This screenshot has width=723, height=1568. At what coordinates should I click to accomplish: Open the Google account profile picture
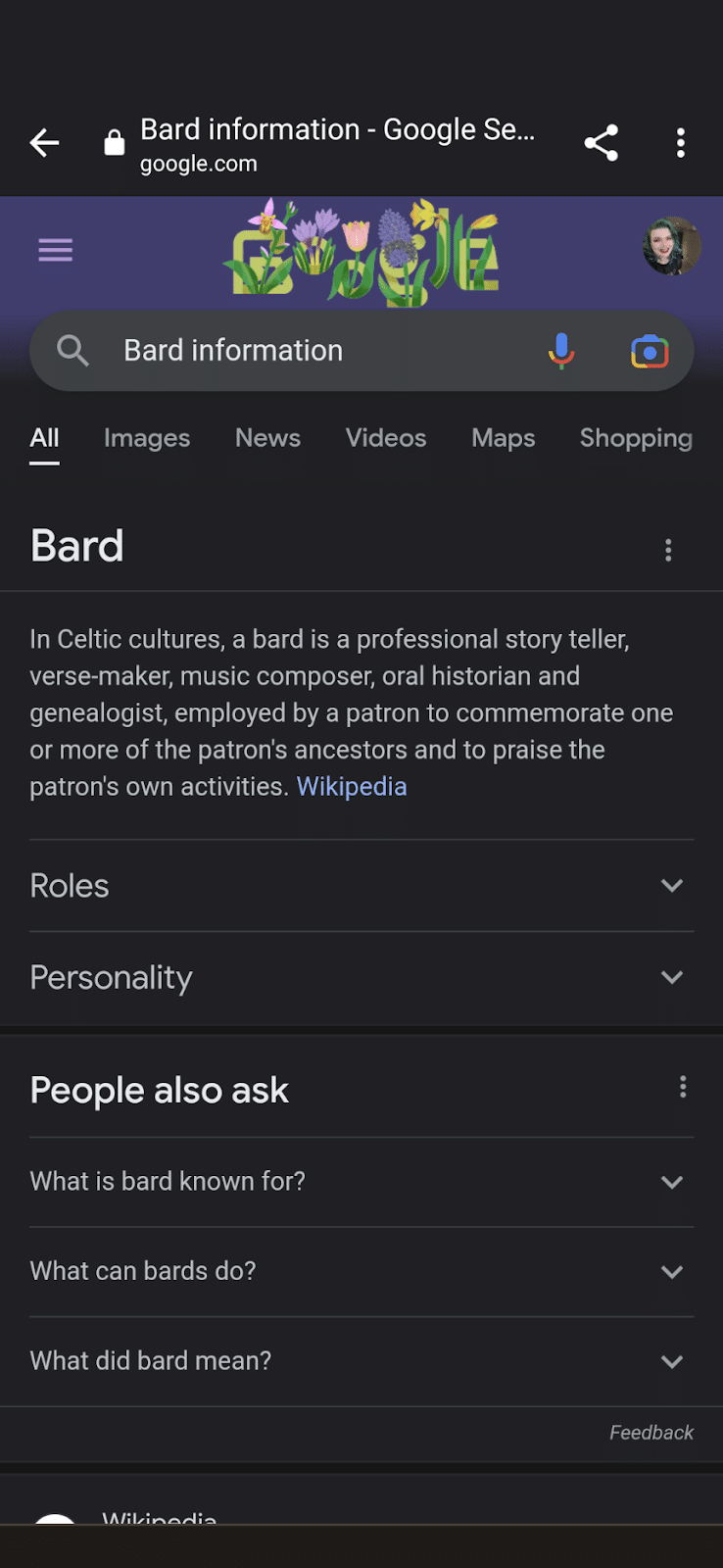671,245
